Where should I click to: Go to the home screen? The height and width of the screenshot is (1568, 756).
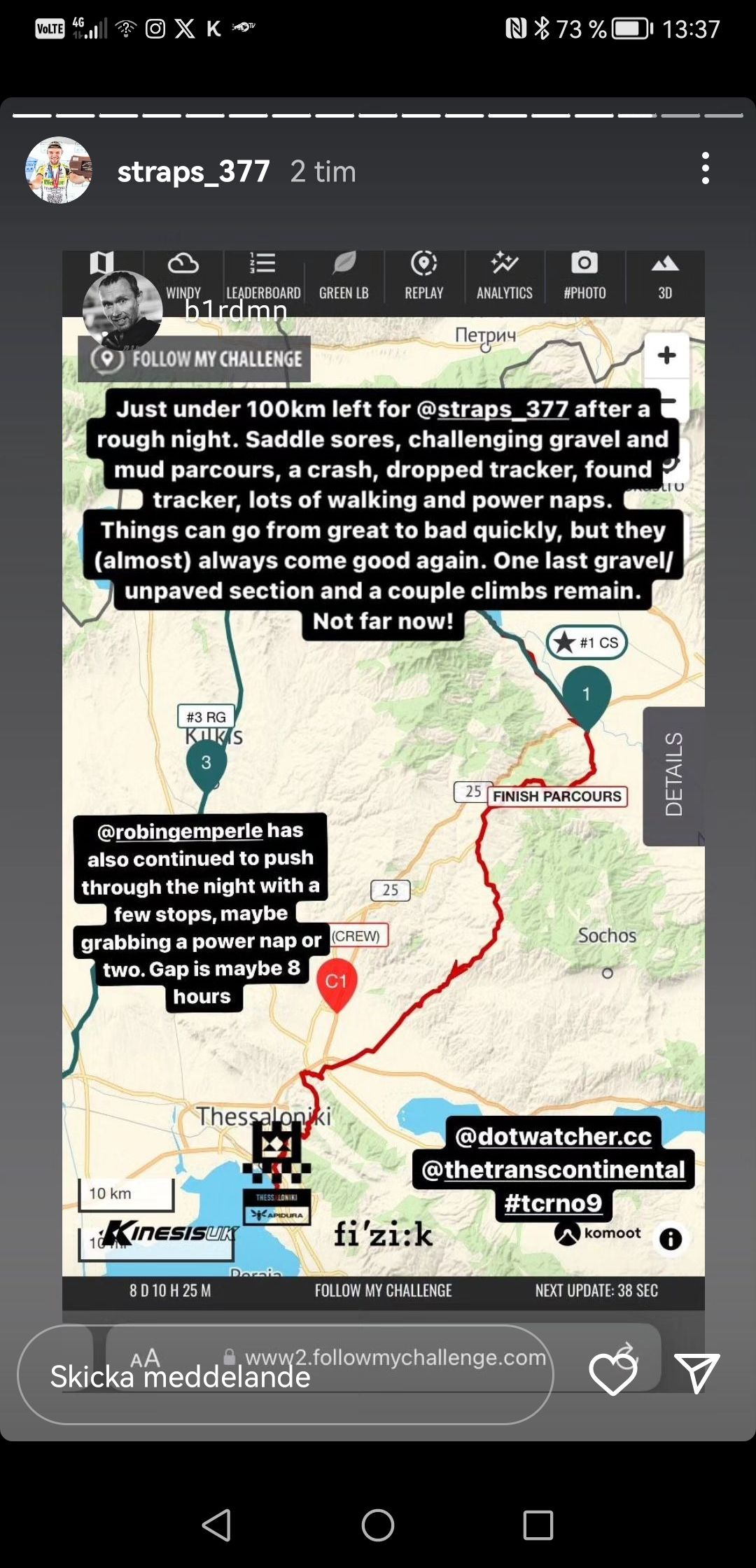[x=378, y=1525]
